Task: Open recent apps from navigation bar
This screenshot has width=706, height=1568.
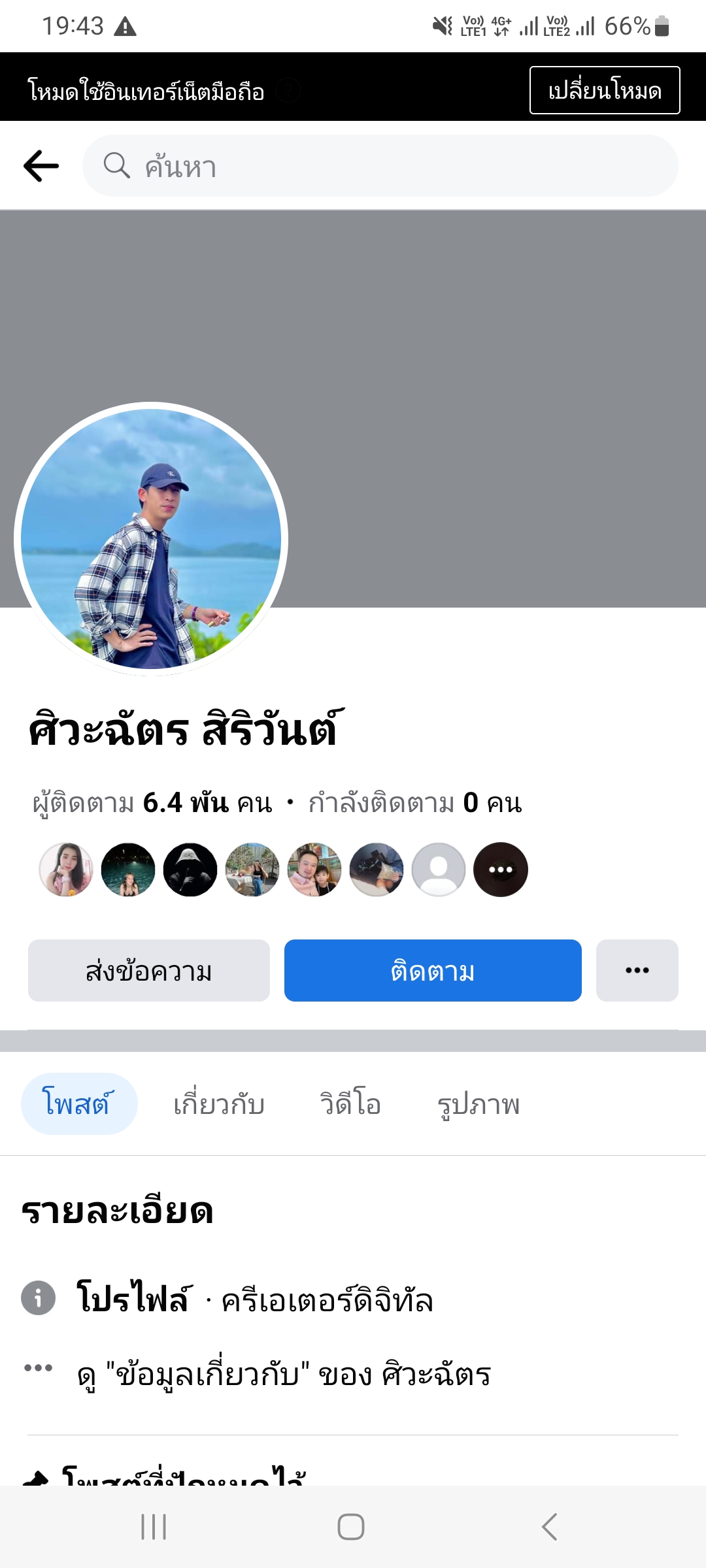Action: pos(154,1527)
